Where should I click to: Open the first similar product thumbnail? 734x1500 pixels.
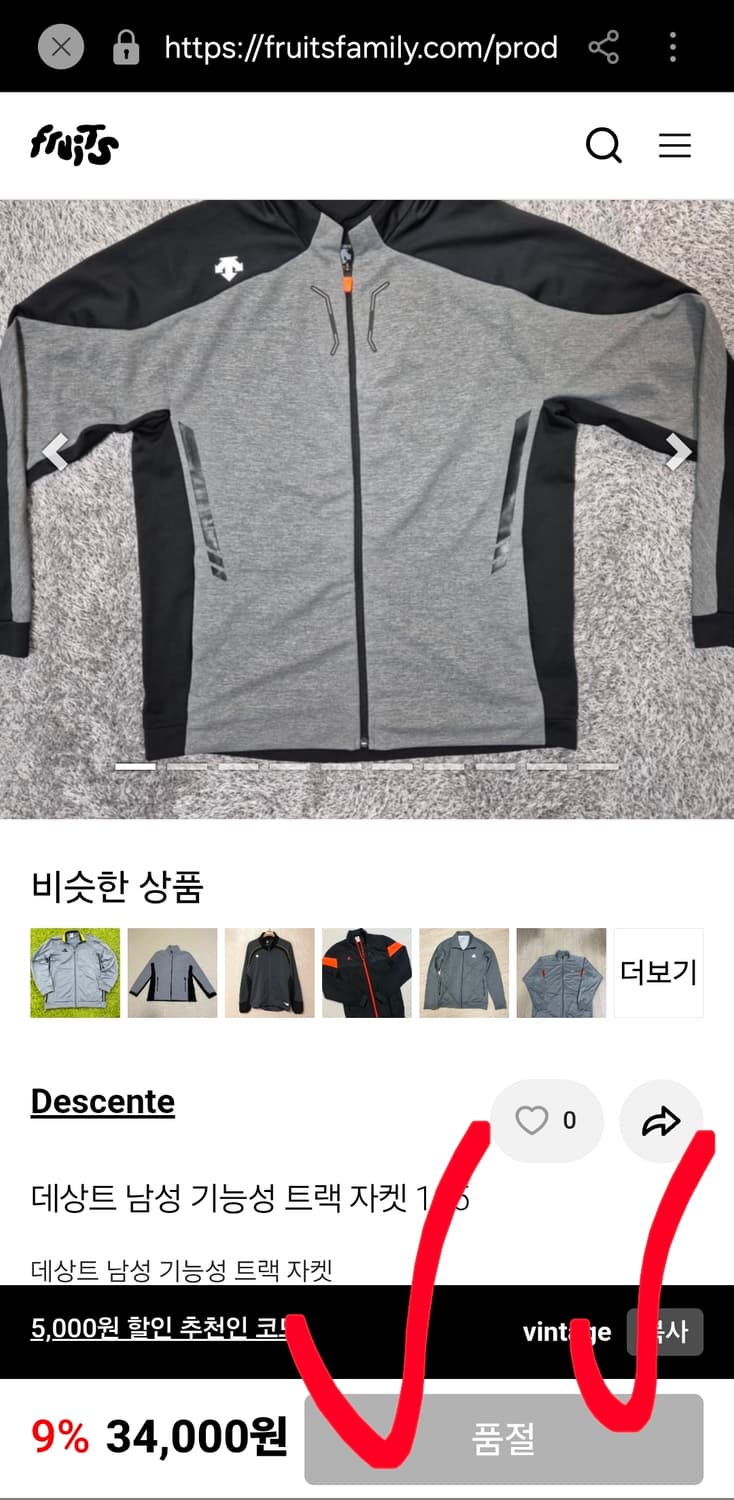[x=75, y=971]
